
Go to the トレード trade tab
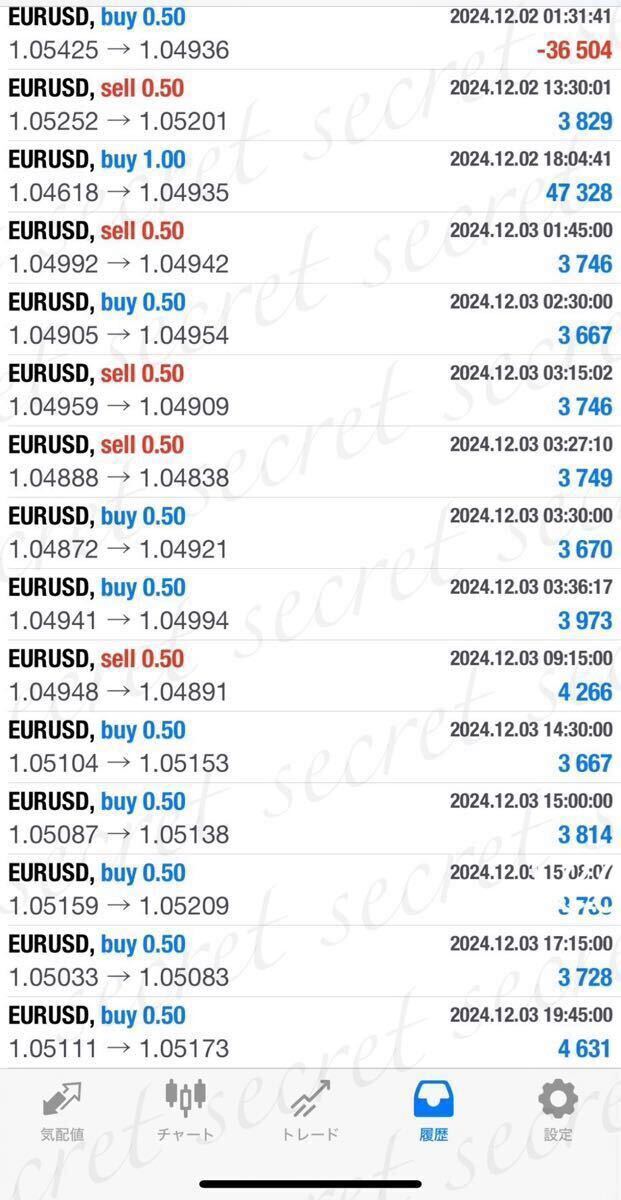(x=311, y=1111)
